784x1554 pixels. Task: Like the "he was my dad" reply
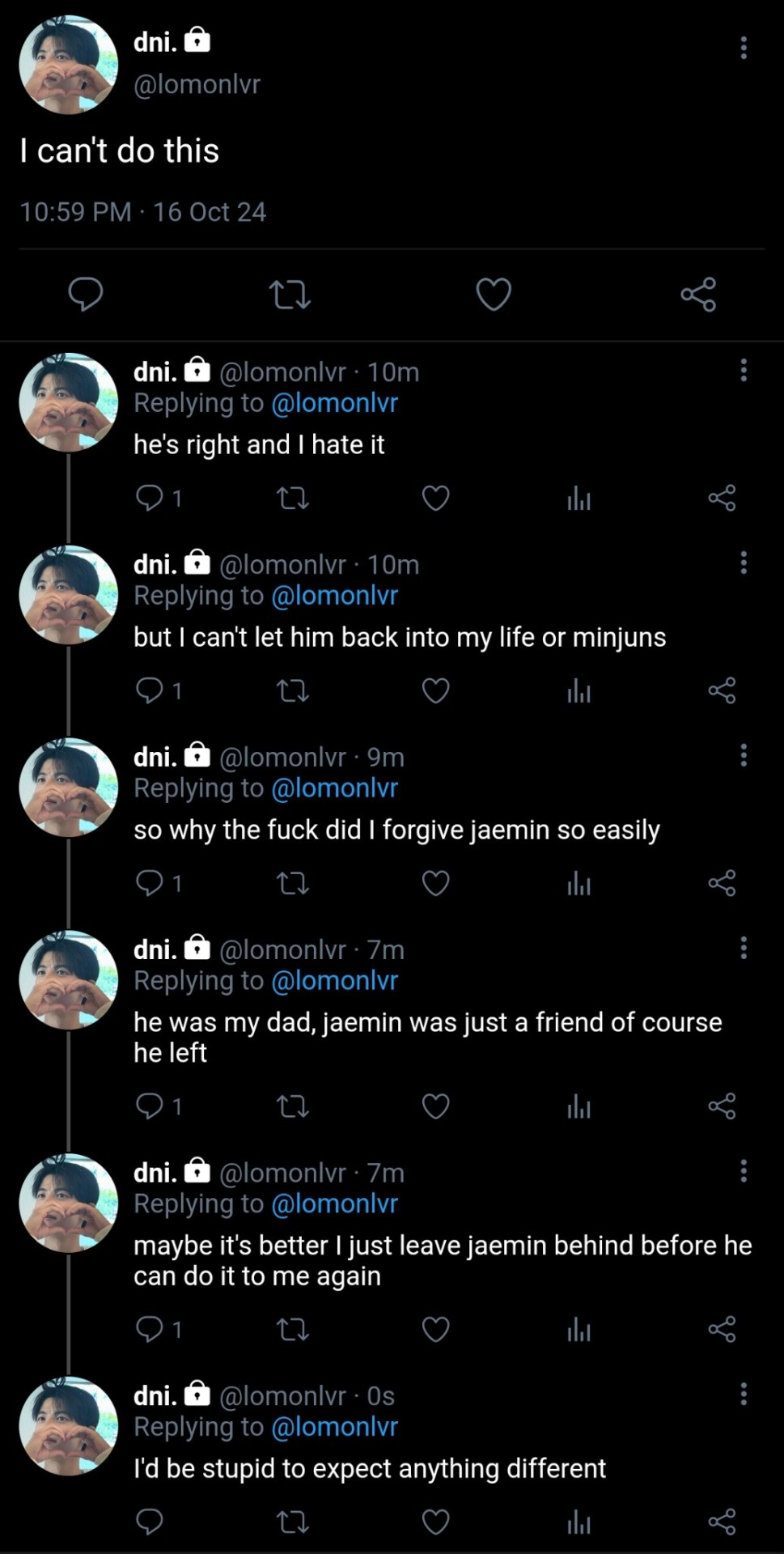point(435,1106)
